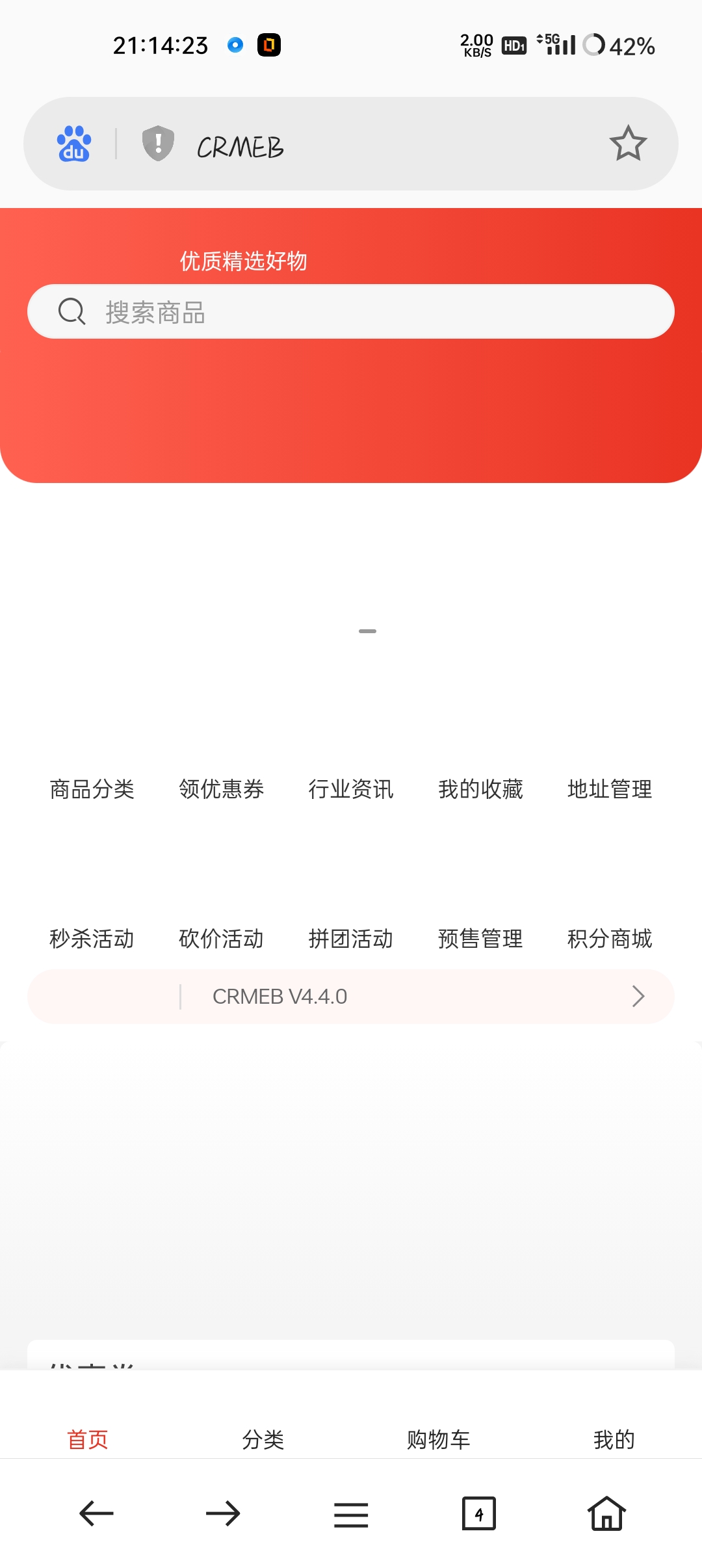This screenshot has height=1568, width=702.
Task: Open 商品分类 shortcut
Action: click(x=92, y=789)
